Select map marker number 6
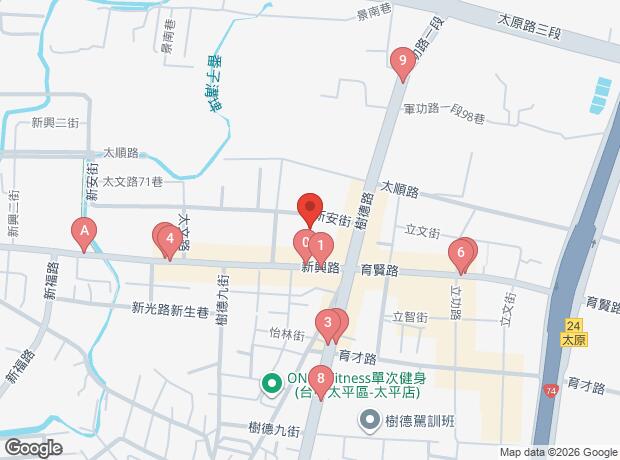 (461, 252)
